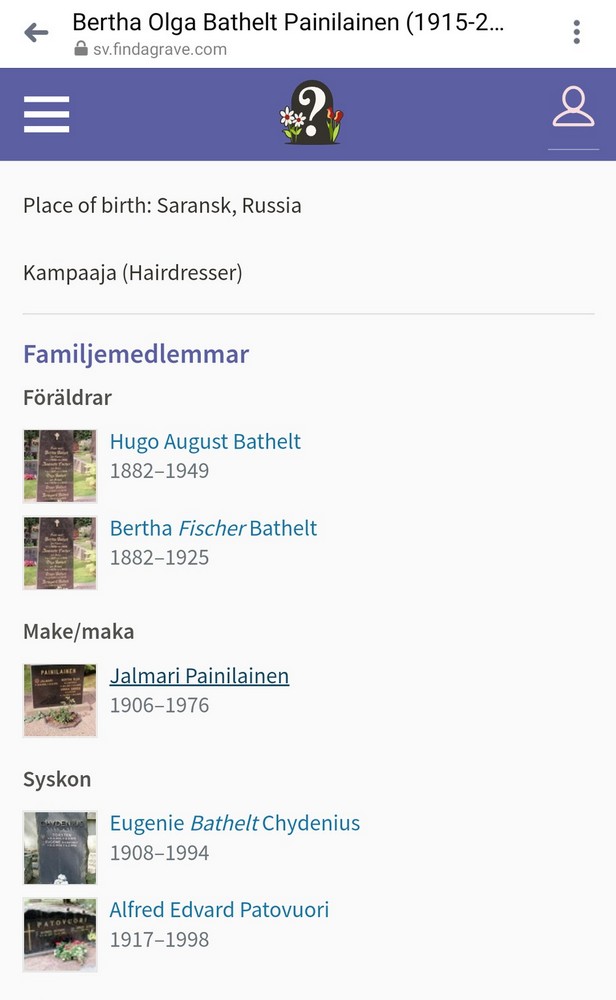Open Alfred Edvard Patovuori's memorial
Screen dimensions: 616x1000
pos(219,910)
